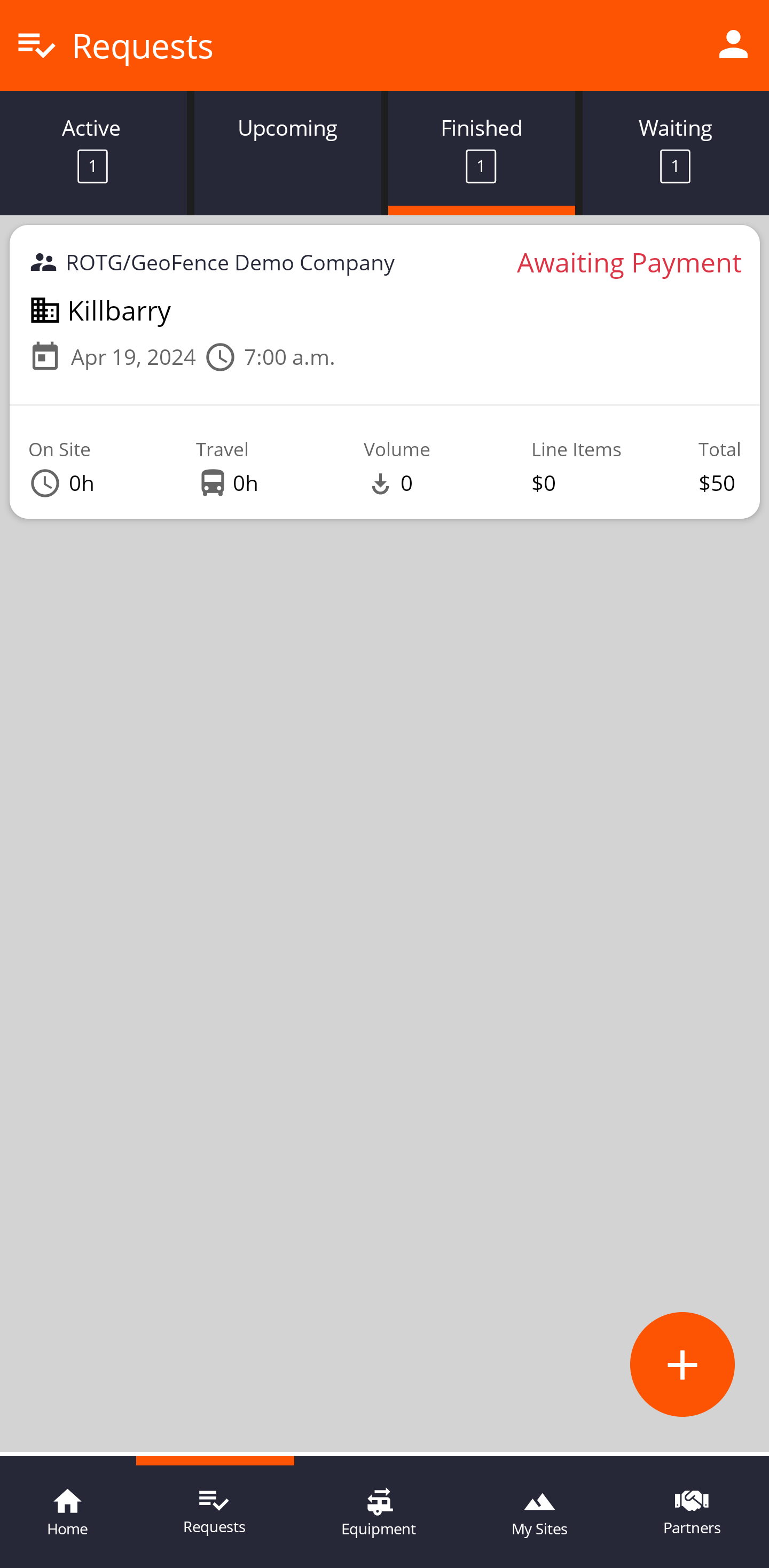Open the Killbarry Awaiting Payment request
This screenshot has height=1568, width=769.
384,371
